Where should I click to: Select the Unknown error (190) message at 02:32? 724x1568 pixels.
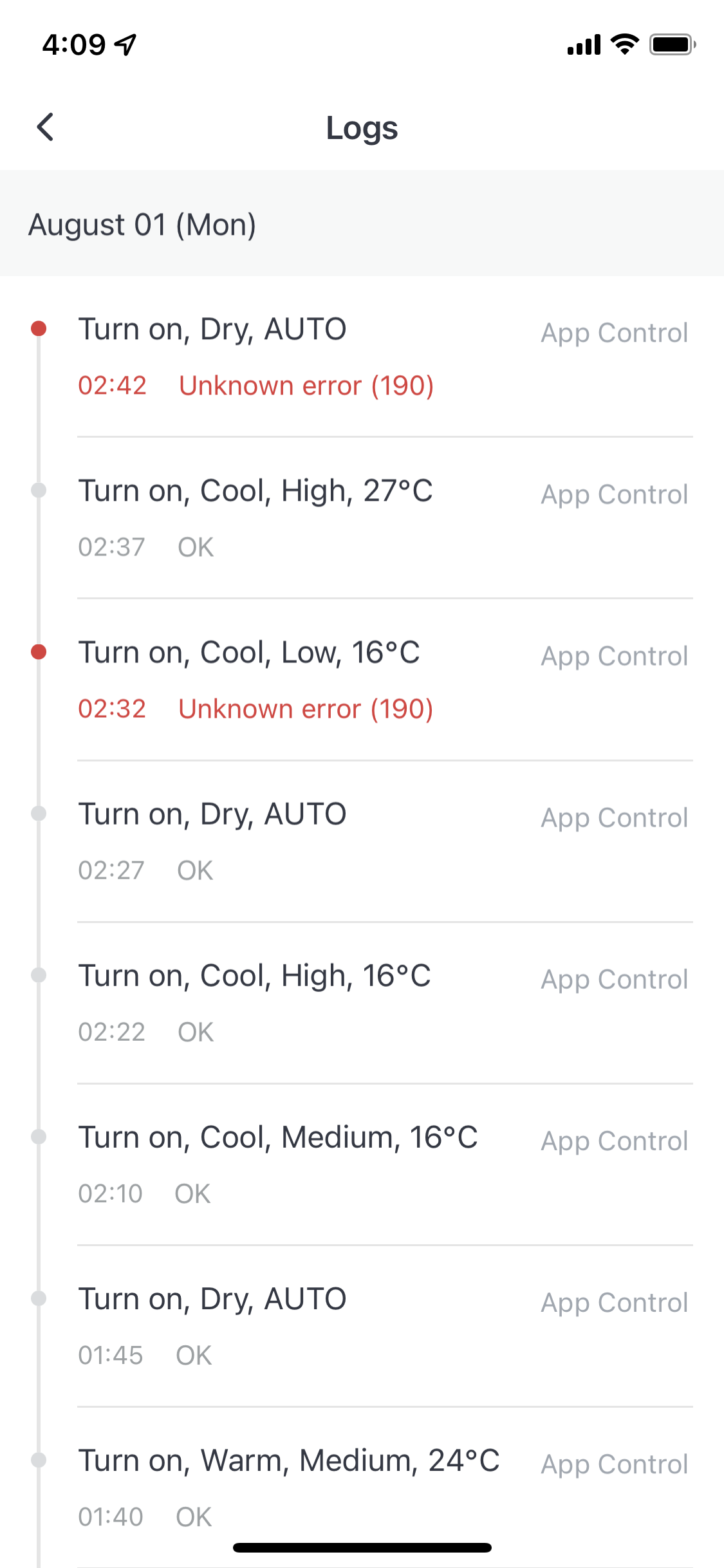point(306,708)
